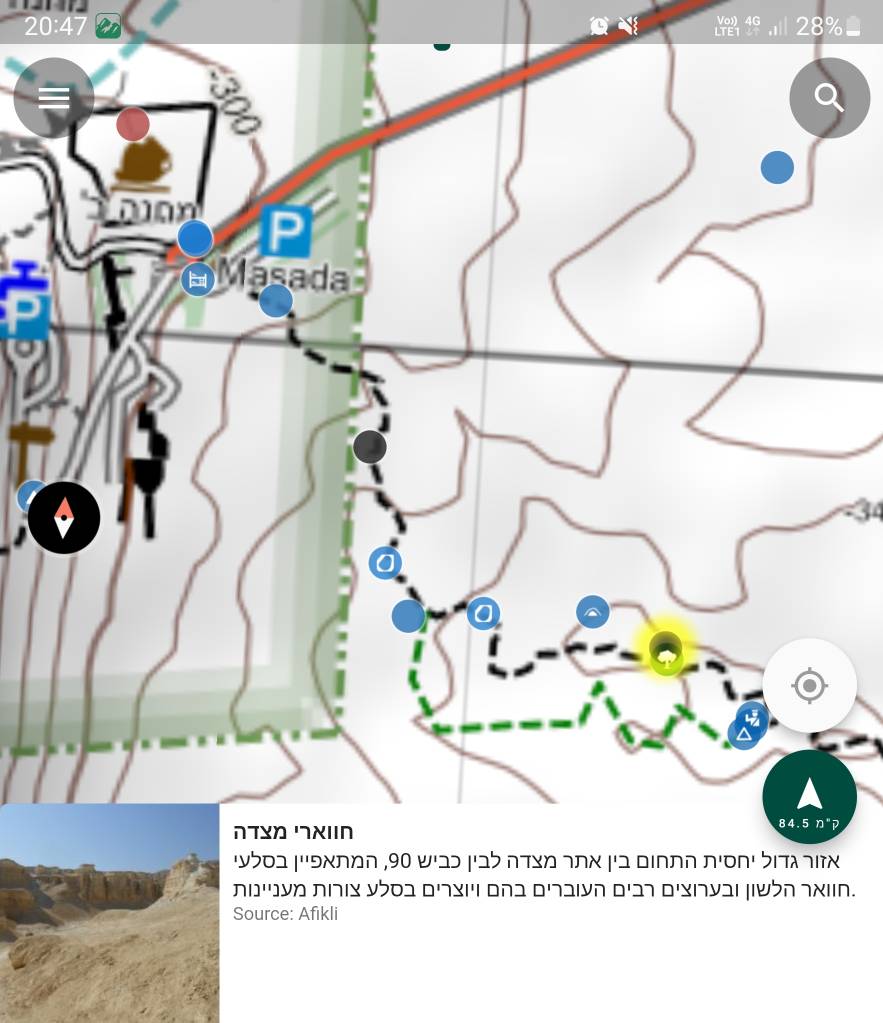883x1023 pixels.
Task: Open the map search
Action: click(x=829, y=97)
